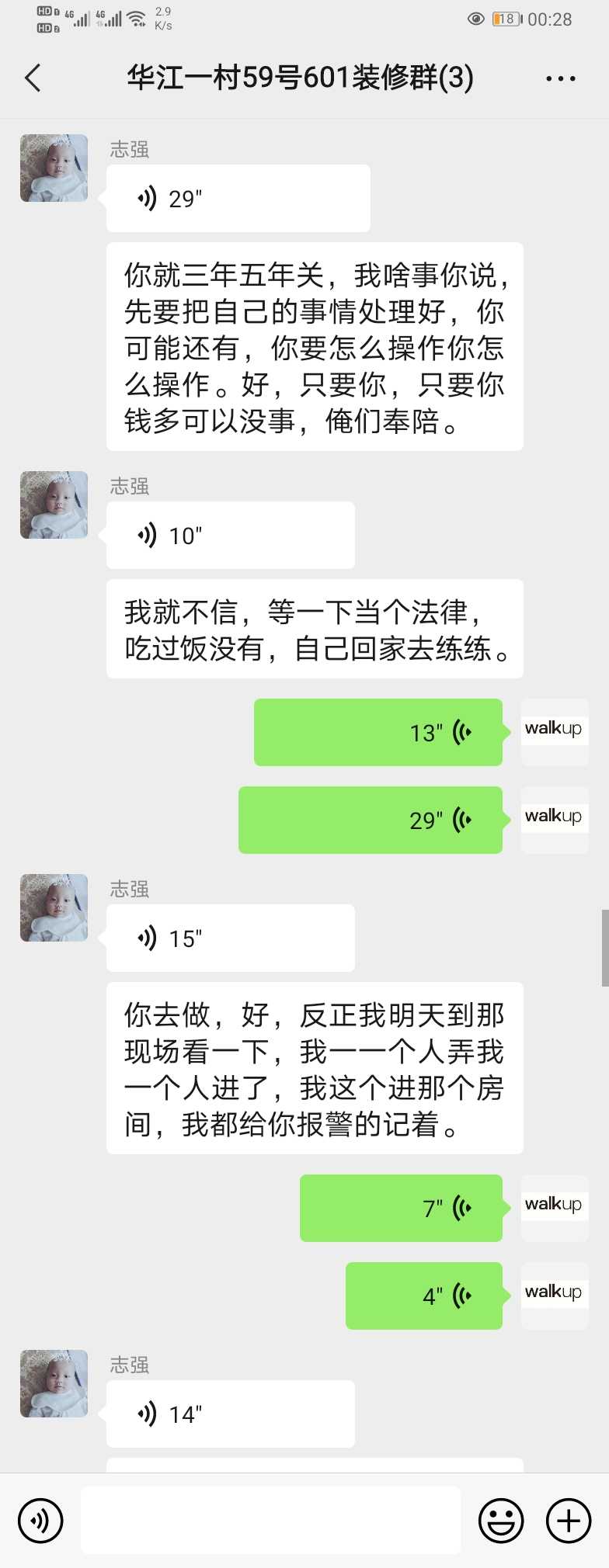Play my sent 4-second voice message
This screenshot has width=609, height=1568.
[x=423, y=1296]
